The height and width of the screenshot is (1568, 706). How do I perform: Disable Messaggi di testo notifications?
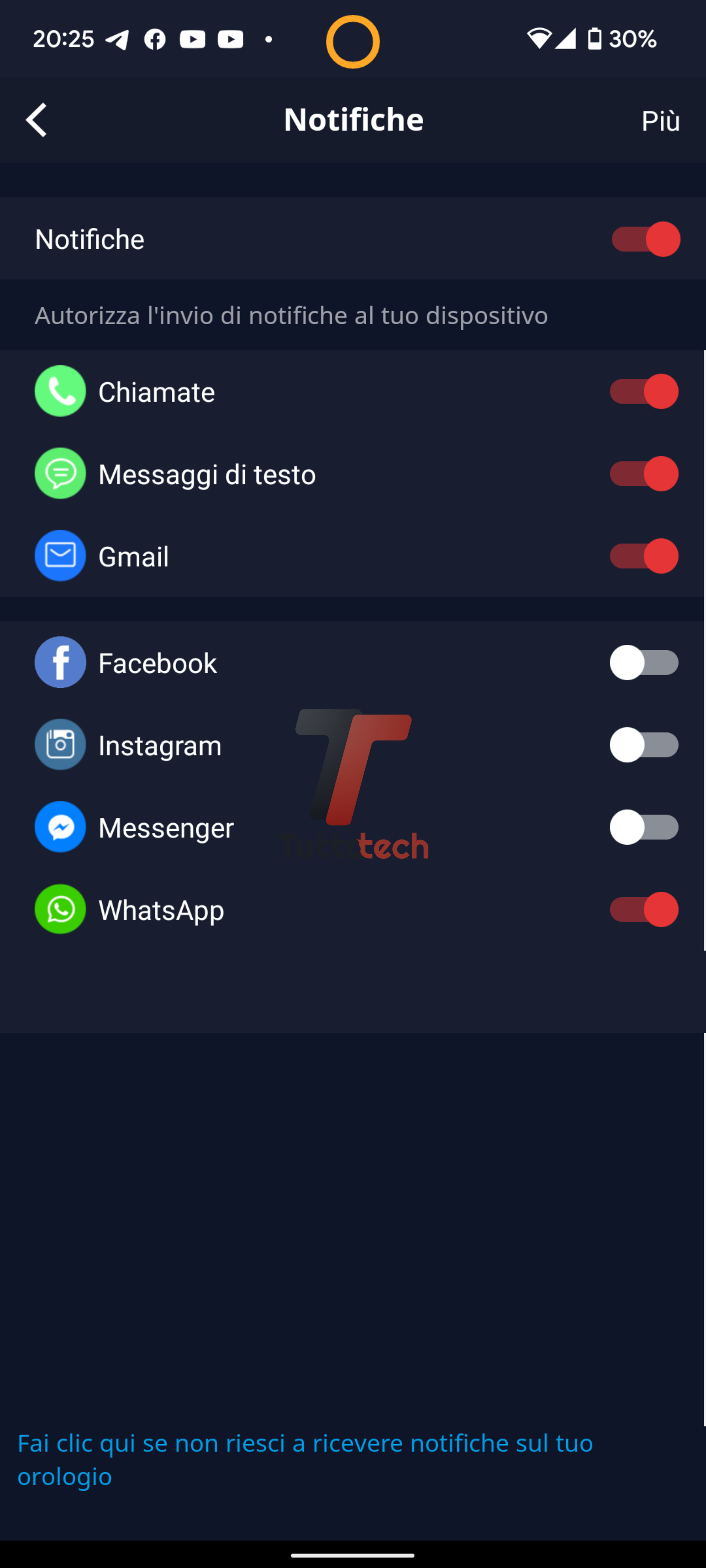[x=643, y=473]
